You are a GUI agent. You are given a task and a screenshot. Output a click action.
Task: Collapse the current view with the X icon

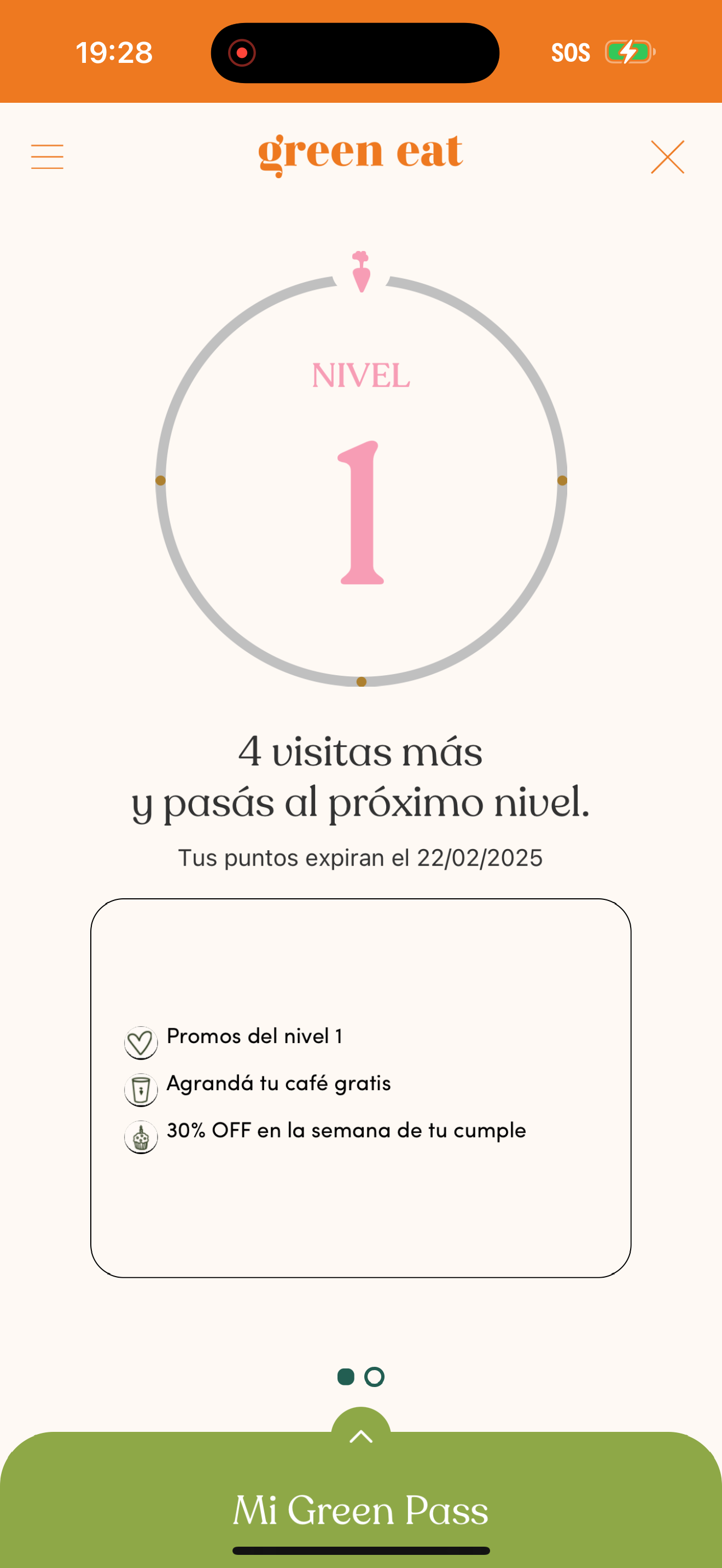[x=668, y=156]
